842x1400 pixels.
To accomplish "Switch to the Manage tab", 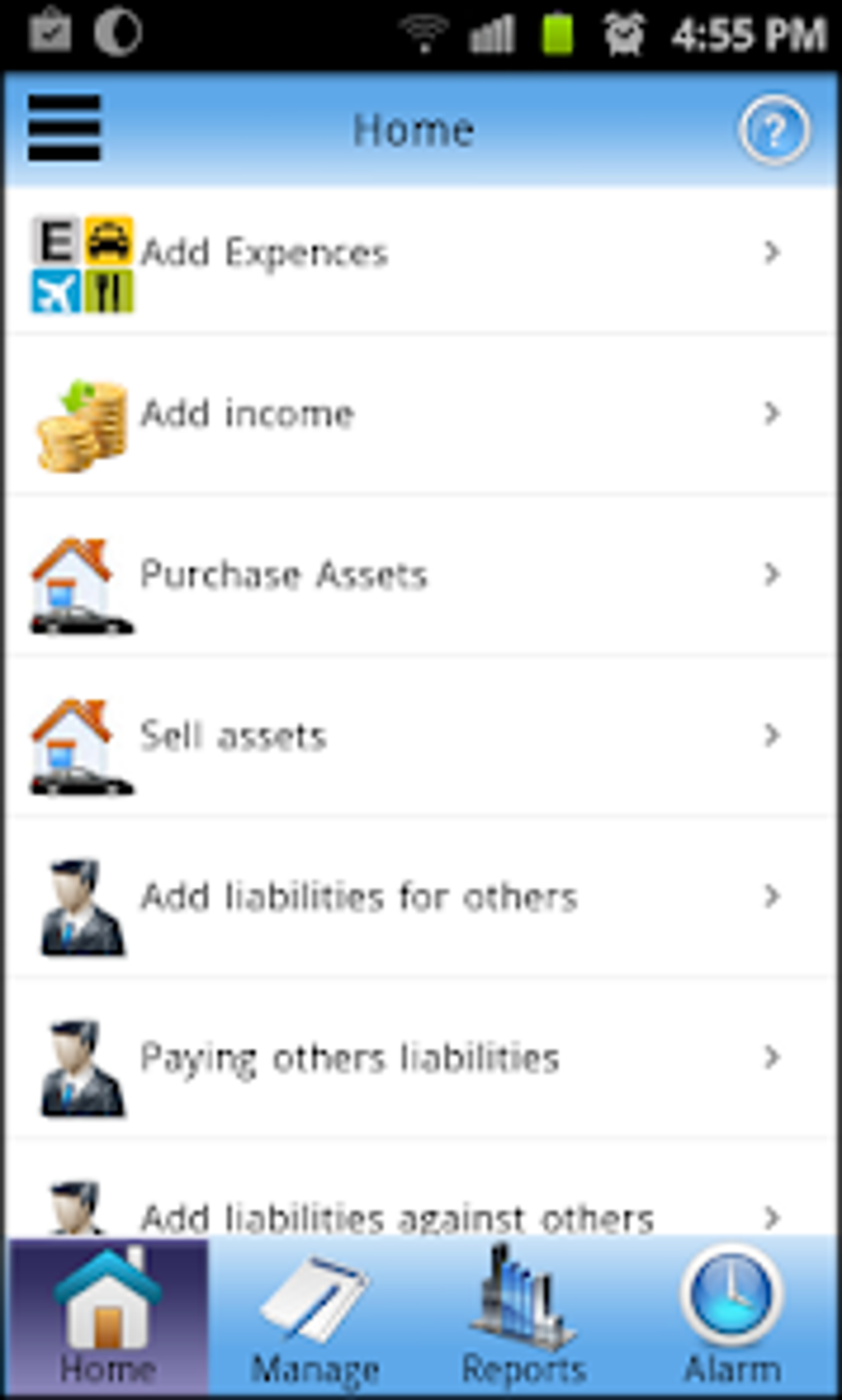I will [x=315, y=1319].
